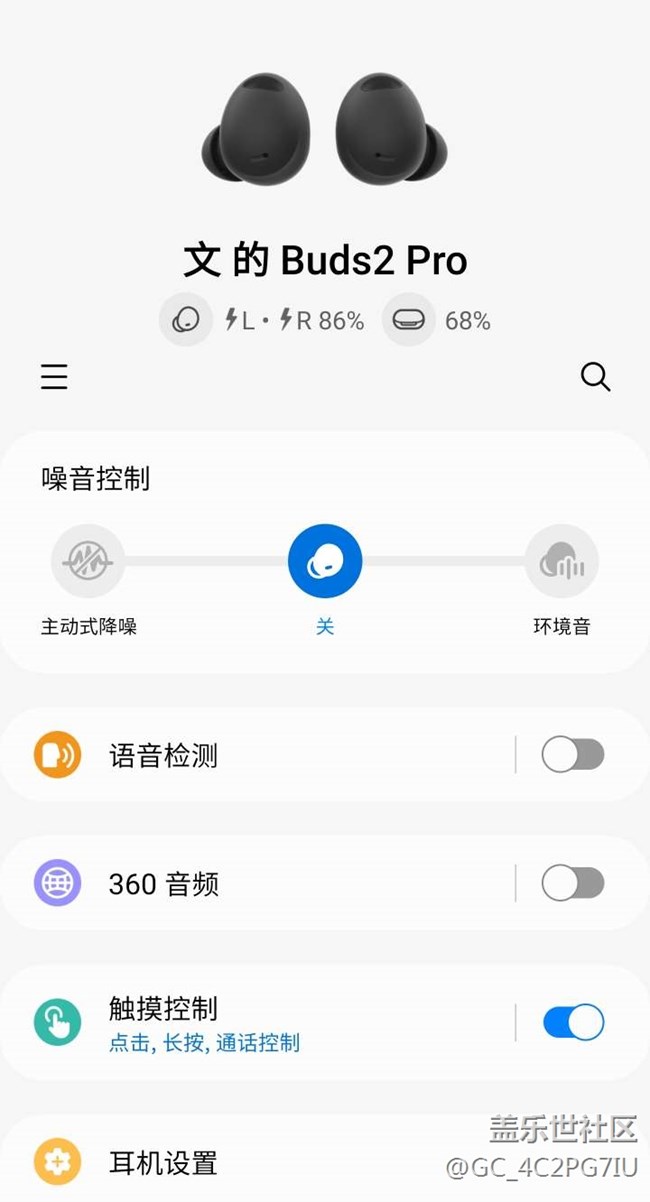The width and height of the screenshot is (650, 1202).
Task: Turn on the 语音检测 switch
Action: [x=573, y=755]
